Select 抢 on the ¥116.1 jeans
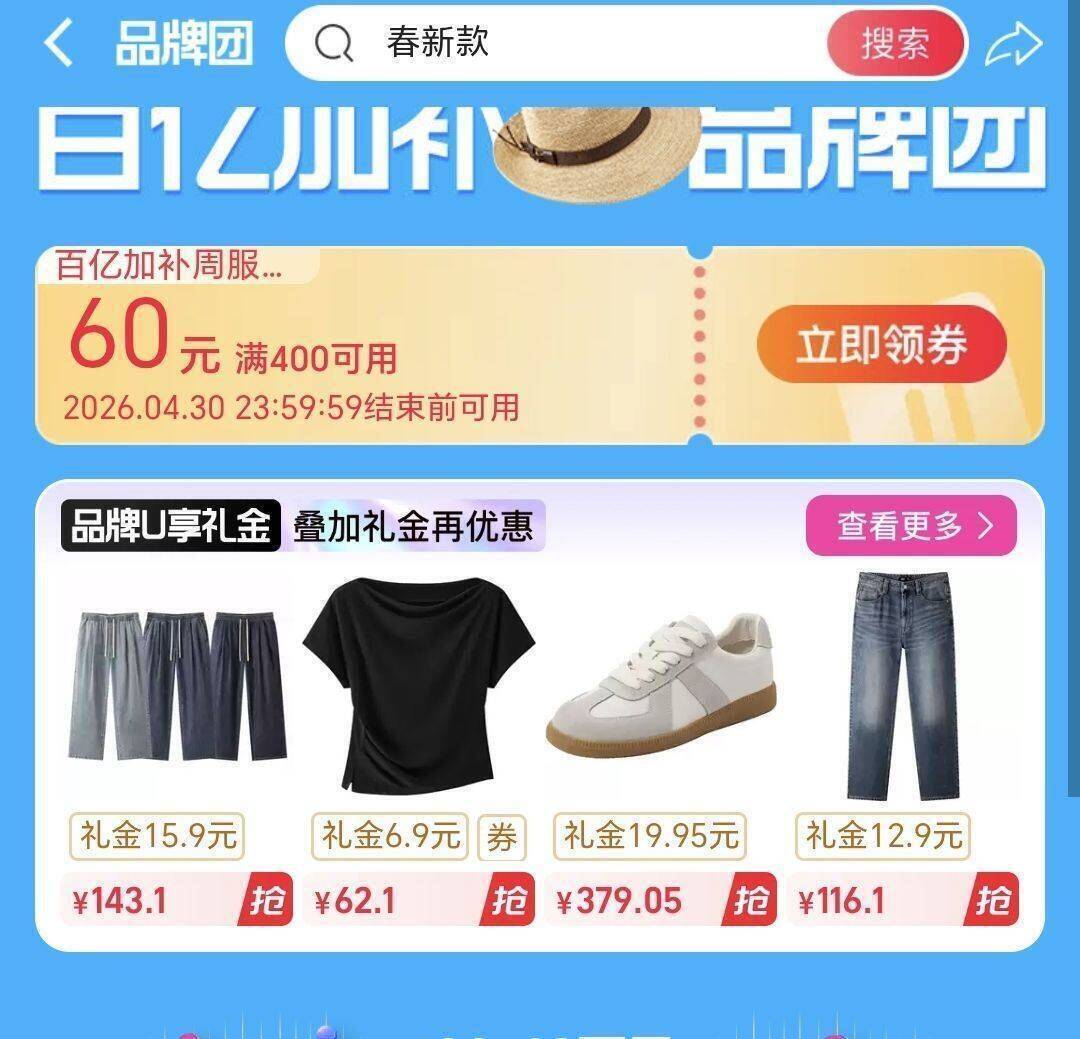The image size is (1080, 1039). coord(992,901)
